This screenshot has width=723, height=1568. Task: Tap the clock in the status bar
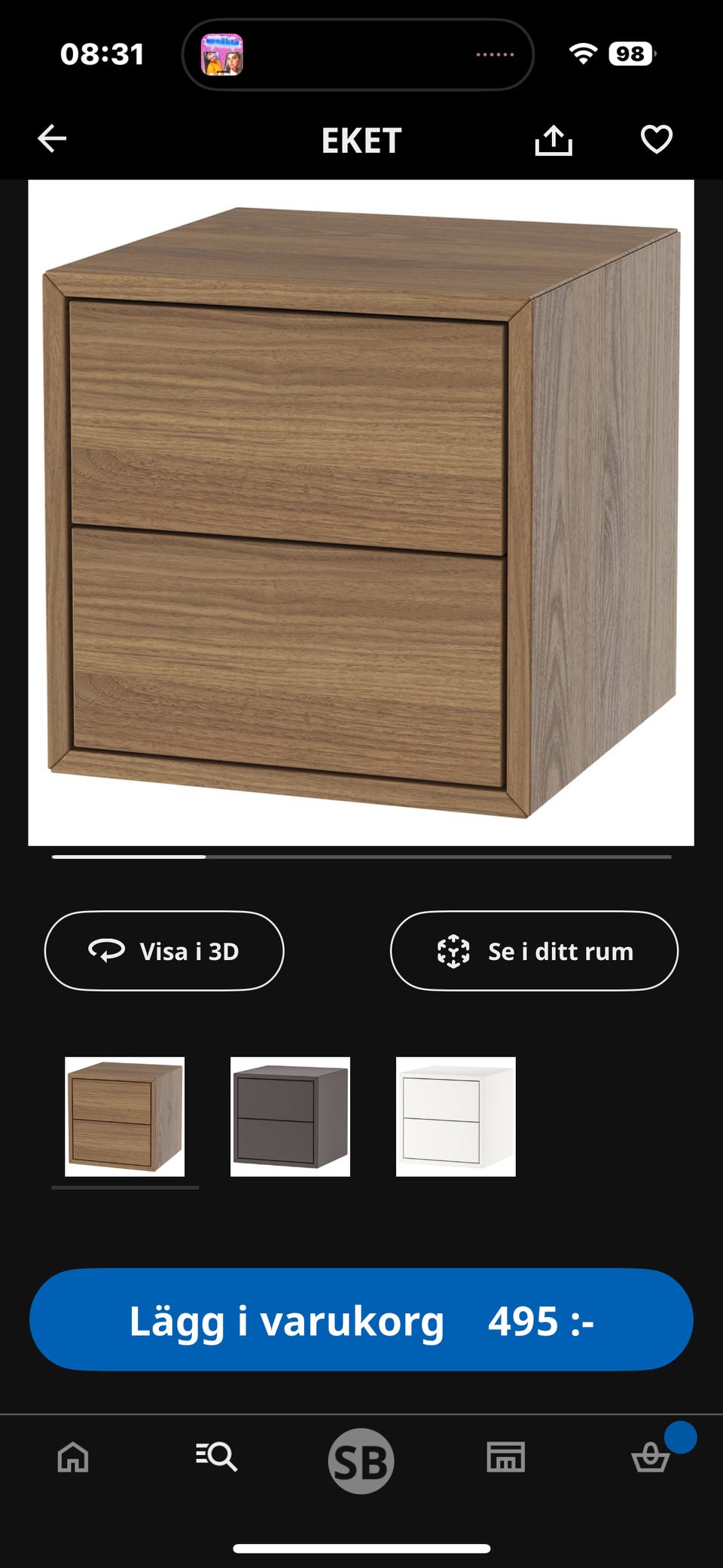tap(104, 54)
